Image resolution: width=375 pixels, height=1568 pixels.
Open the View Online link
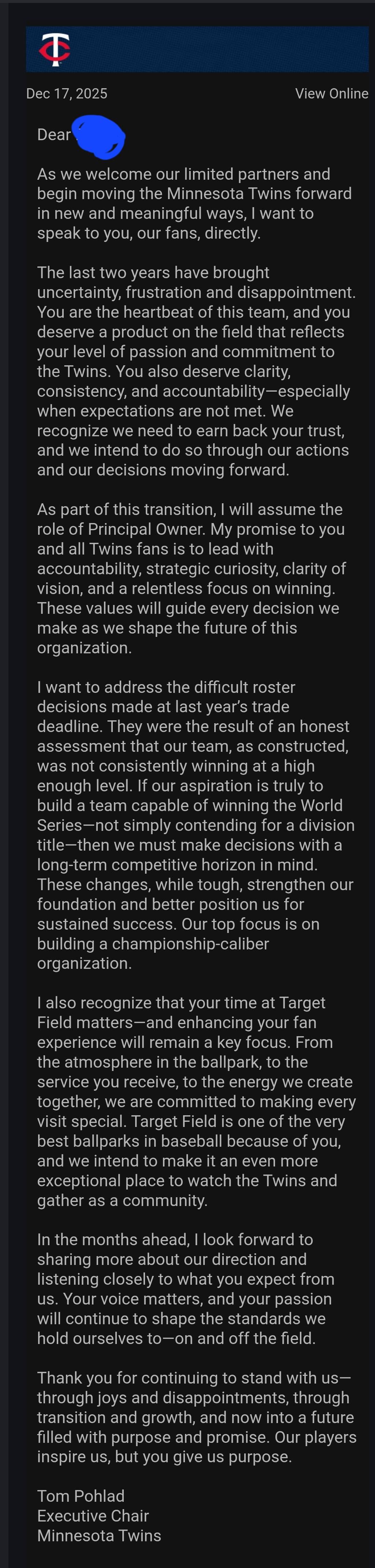(x=331, y=93)
